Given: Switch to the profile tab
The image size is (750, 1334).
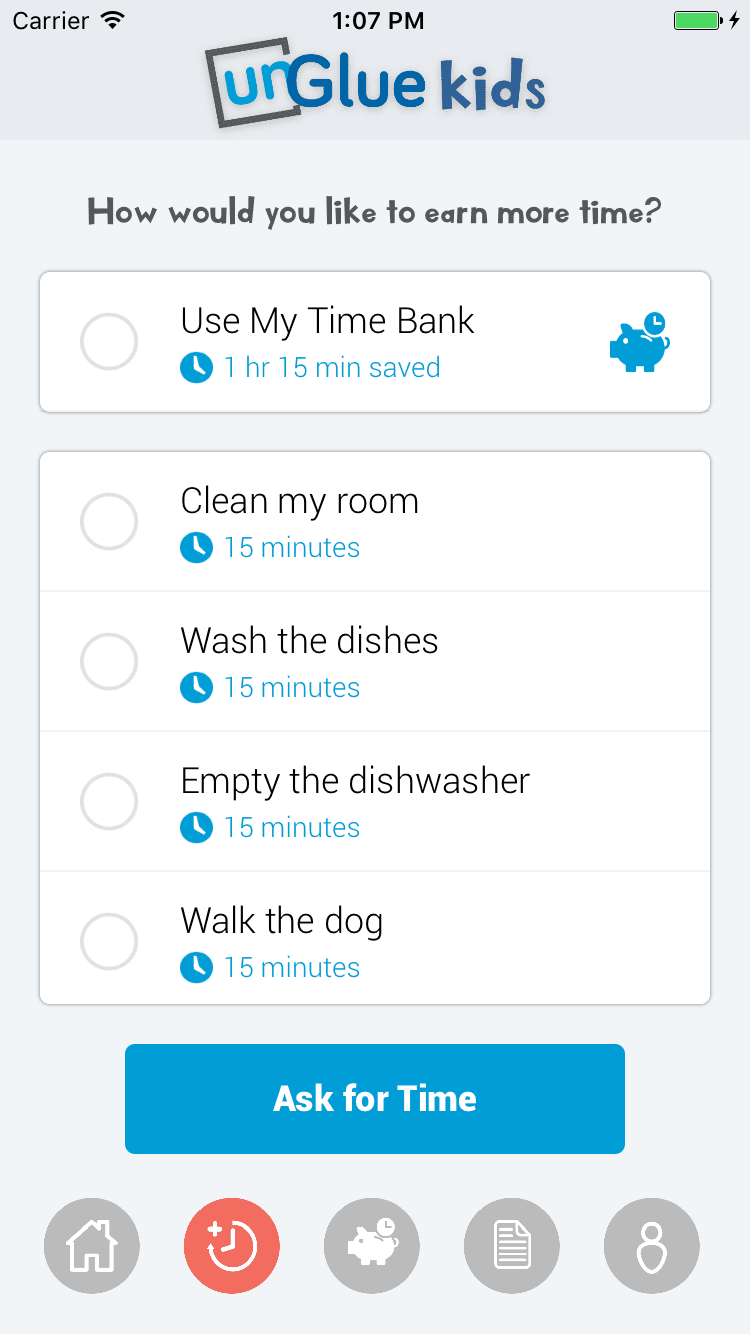Looking at the screenshot, I should point(652,1246).
